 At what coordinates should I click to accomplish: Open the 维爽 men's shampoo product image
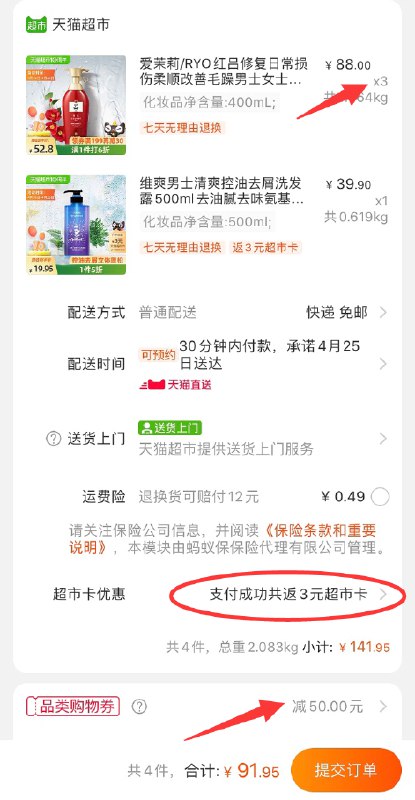[76, 225]
